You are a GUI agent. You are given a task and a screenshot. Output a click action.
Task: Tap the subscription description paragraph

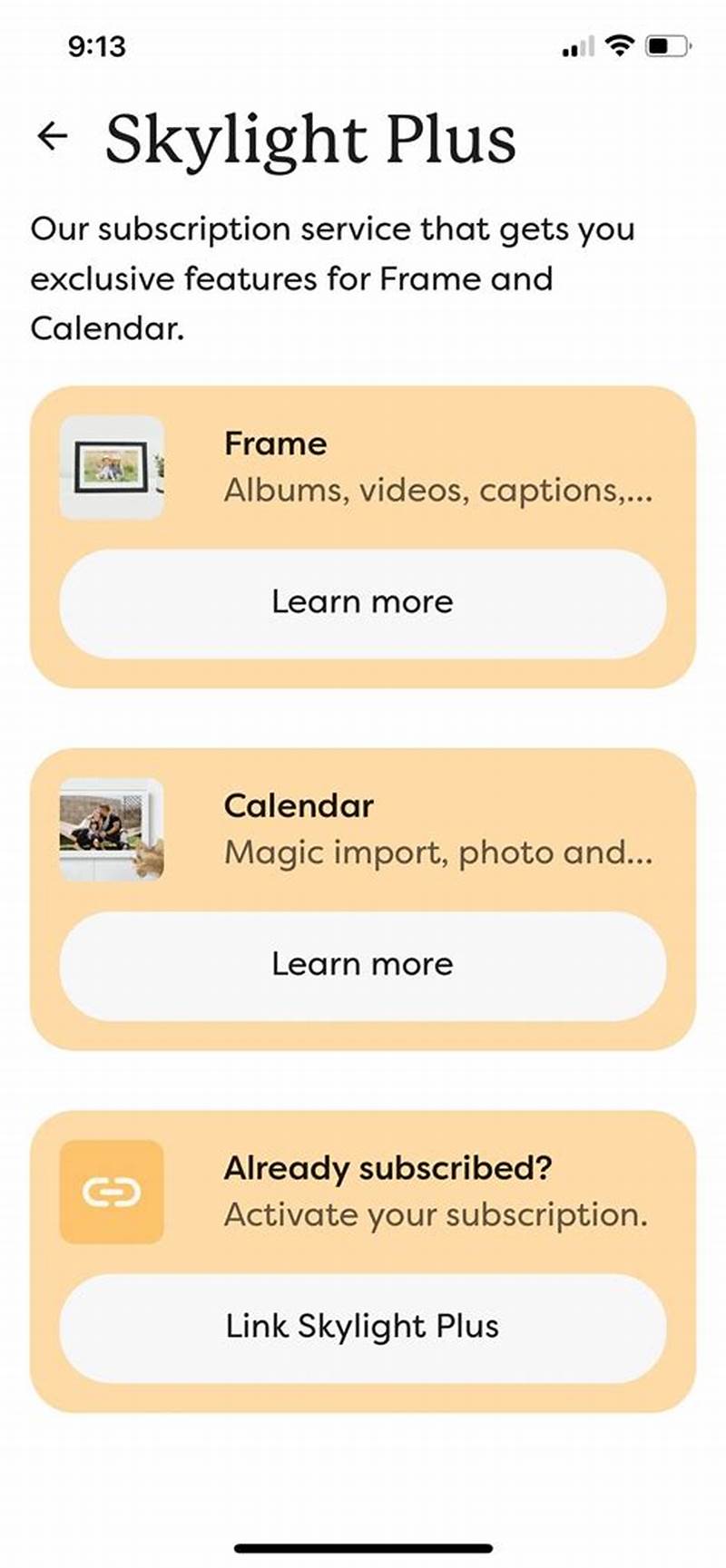click(336, 277)
